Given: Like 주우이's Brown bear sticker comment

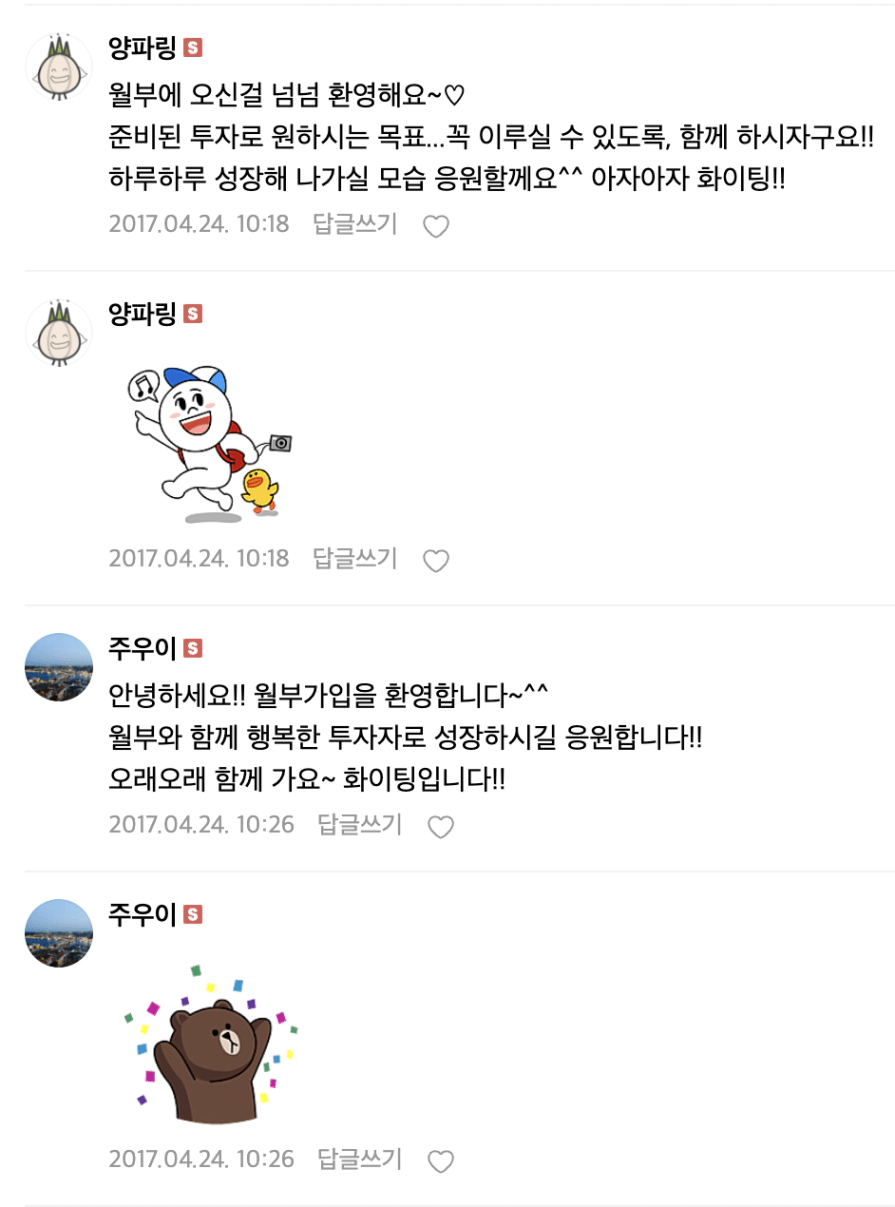Looking at the screenshot, I should (441, 1161).
